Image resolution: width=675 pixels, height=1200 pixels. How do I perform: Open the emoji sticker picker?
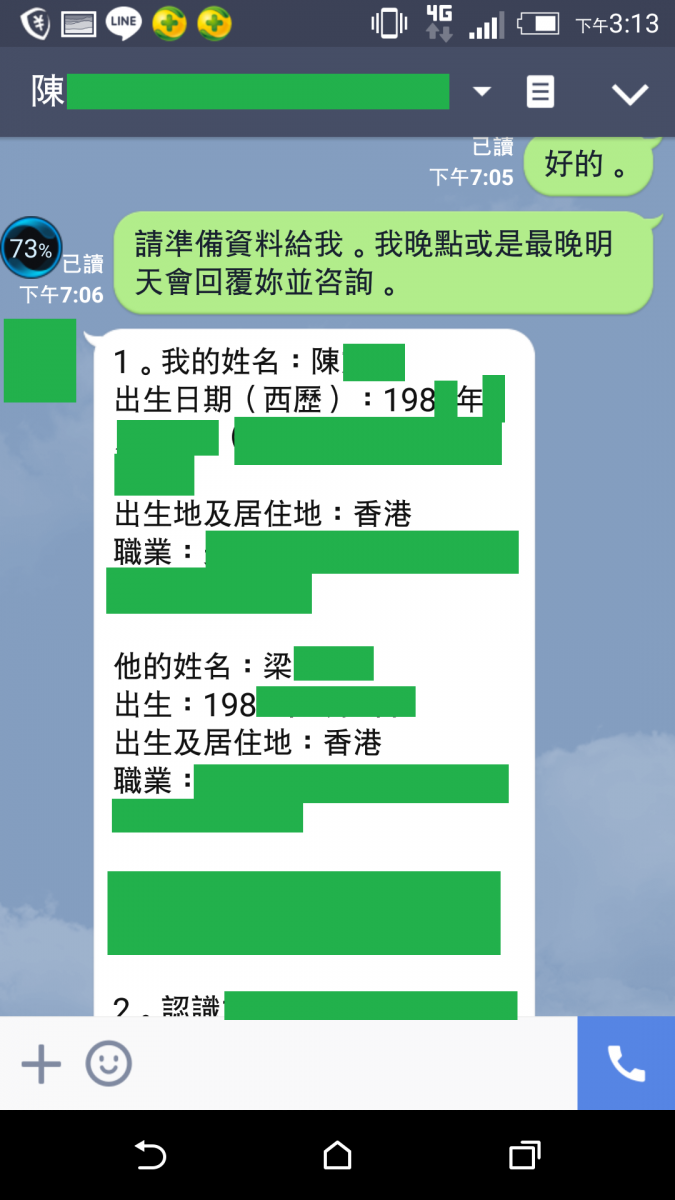[108, 1064]
